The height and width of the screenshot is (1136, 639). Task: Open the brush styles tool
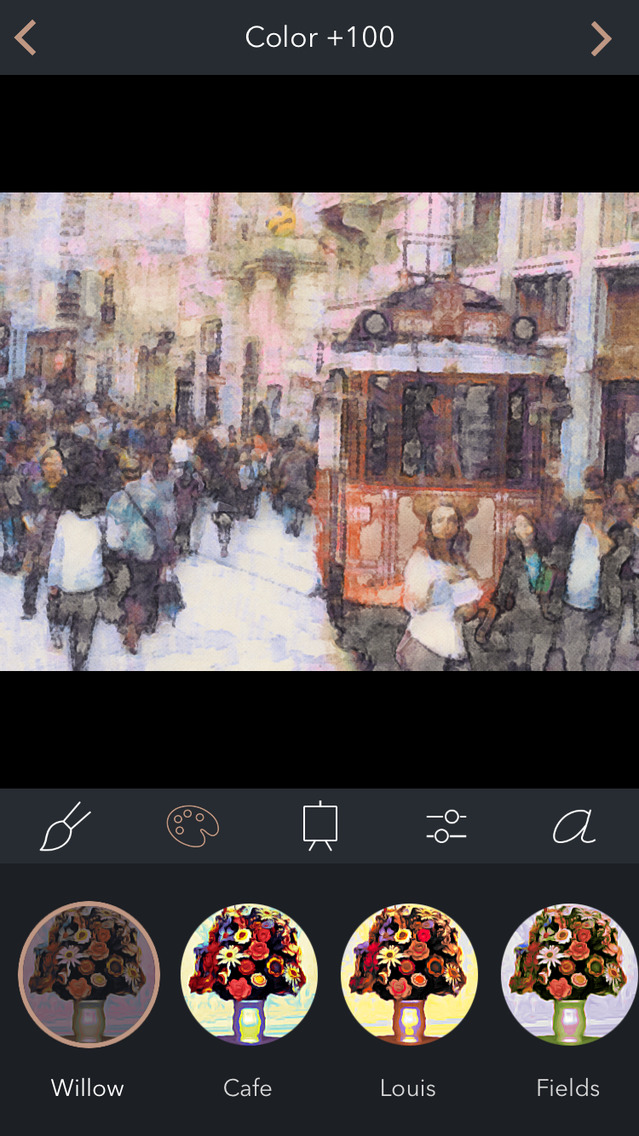coord(65,827)
